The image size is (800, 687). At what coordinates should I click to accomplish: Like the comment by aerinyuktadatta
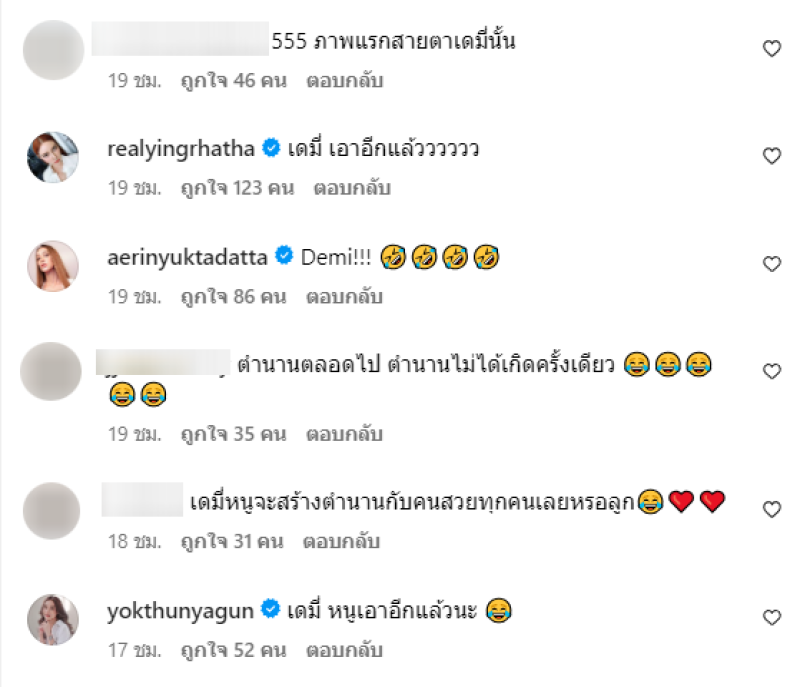(771, 264)
